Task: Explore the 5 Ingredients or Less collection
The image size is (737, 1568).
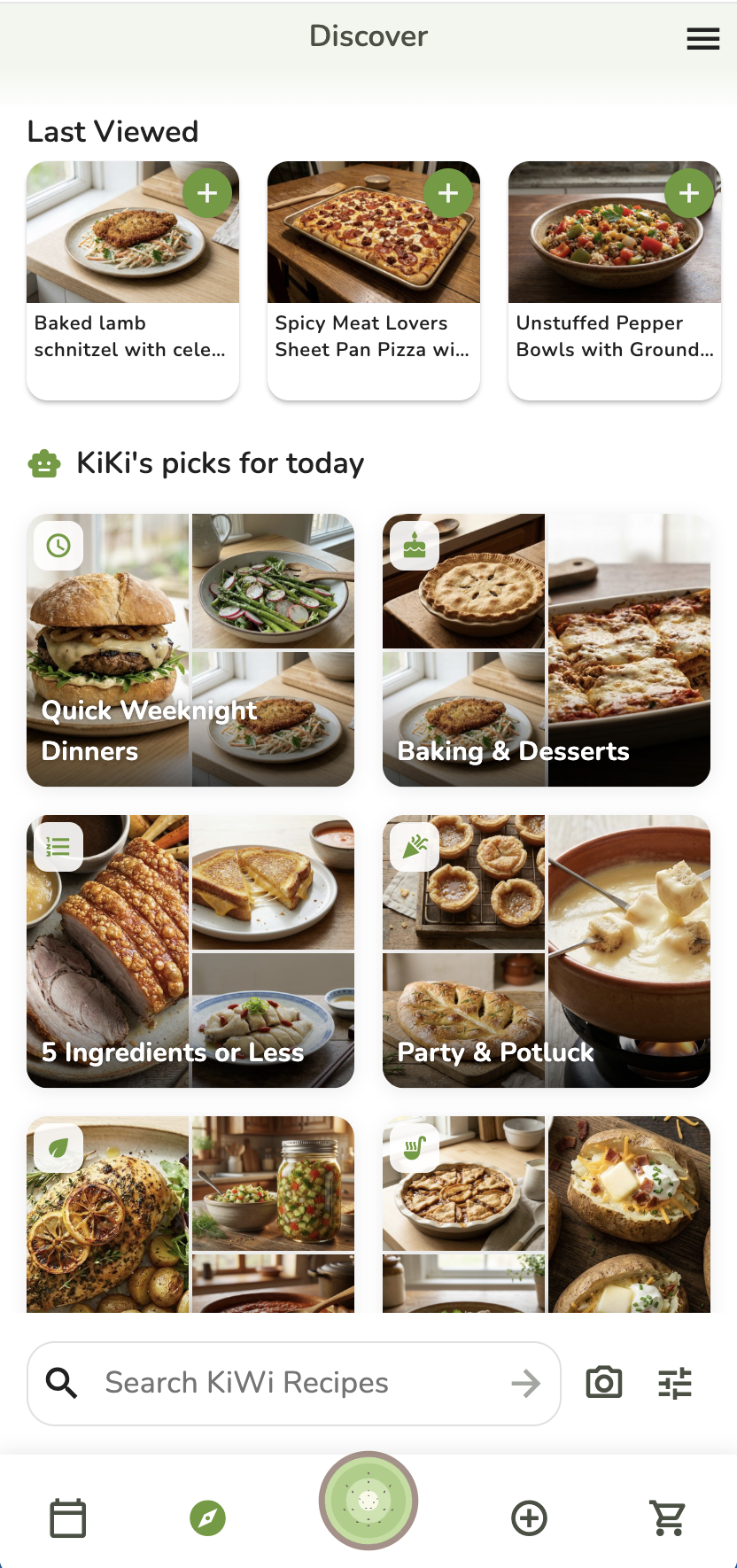Action: tap(190, 951)
